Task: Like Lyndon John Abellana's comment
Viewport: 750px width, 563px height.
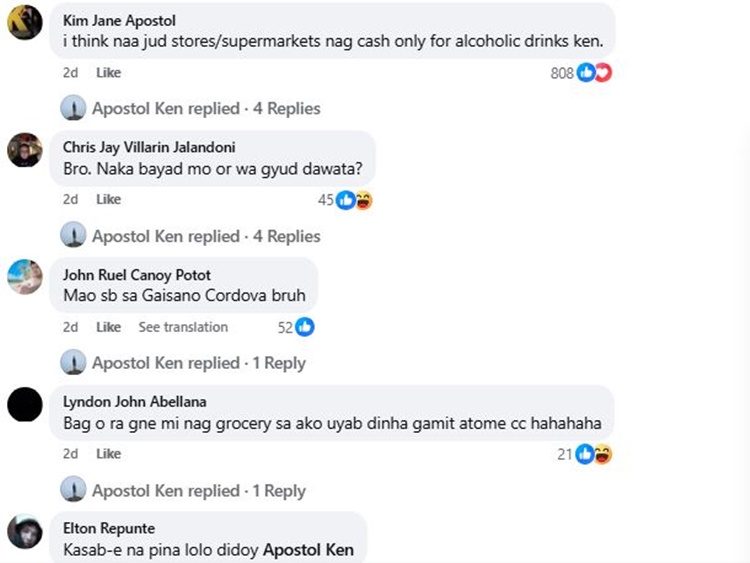Action: pos(108,454)
